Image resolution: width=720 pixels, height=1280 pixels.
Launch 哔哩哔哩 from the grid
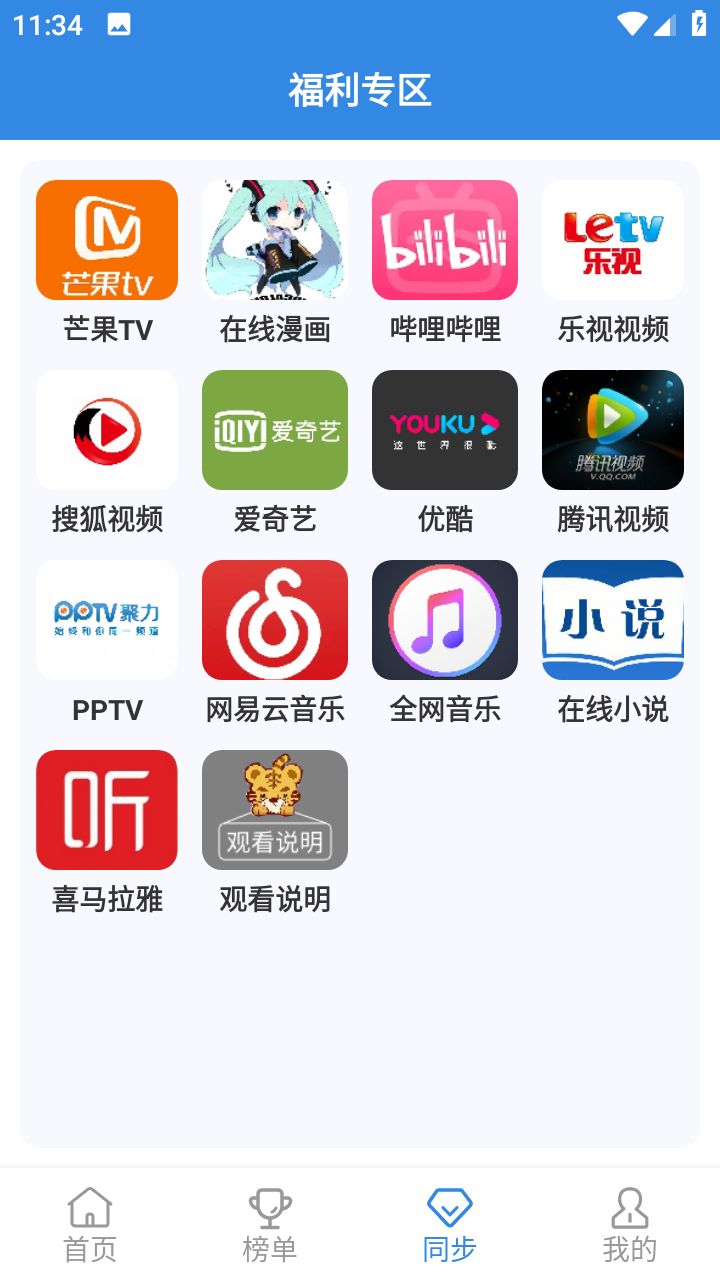click(444, 240)
